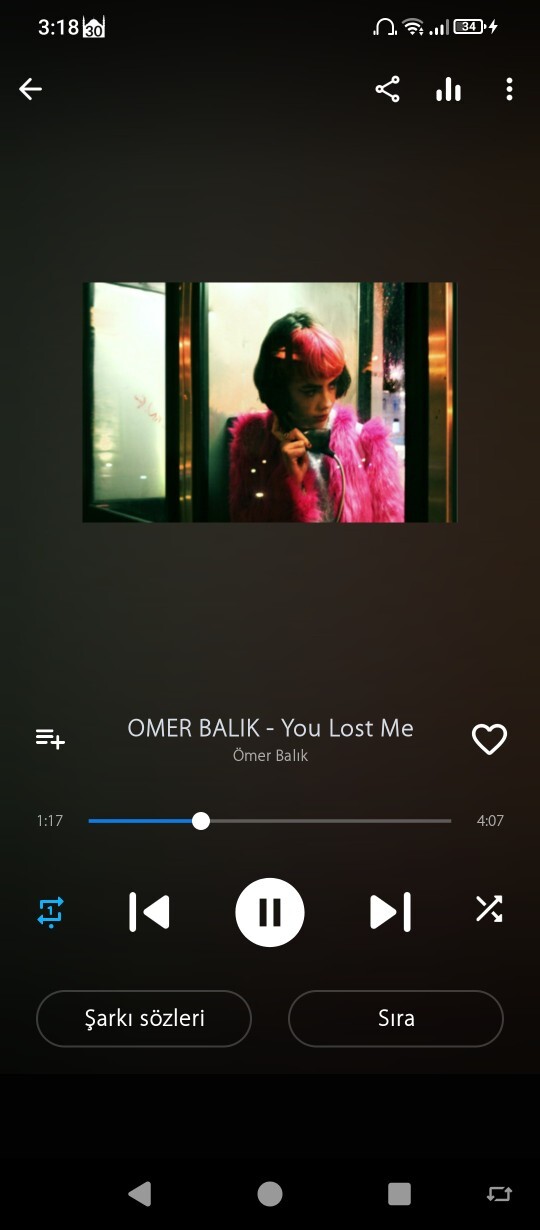Image resolution: width=540 pixels, height=1230 pixels.
Task: Toggle the repeat-one mode
Action: [50, 911]
